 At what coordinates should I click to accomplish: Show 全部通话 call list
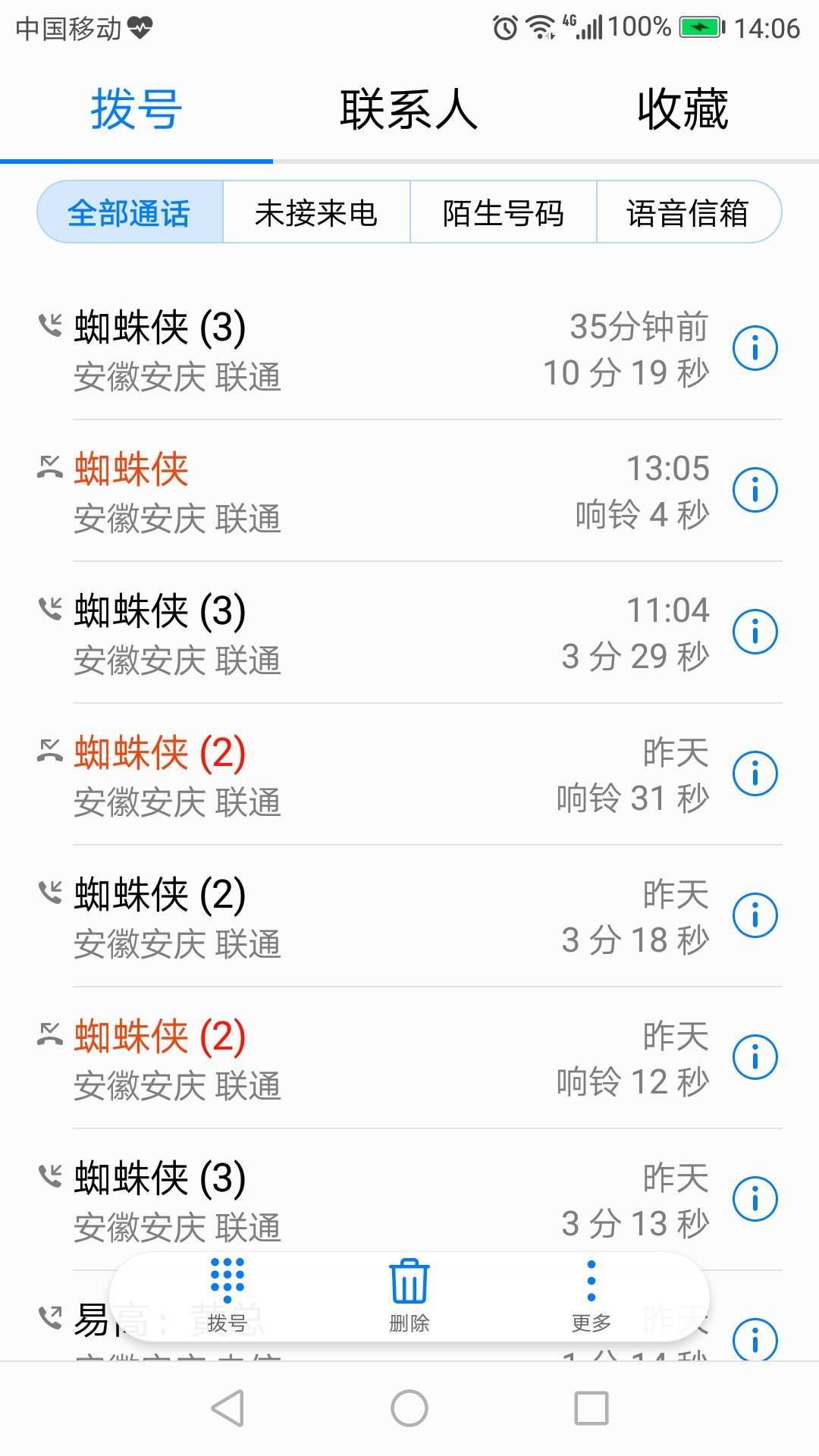coord(130,213)
